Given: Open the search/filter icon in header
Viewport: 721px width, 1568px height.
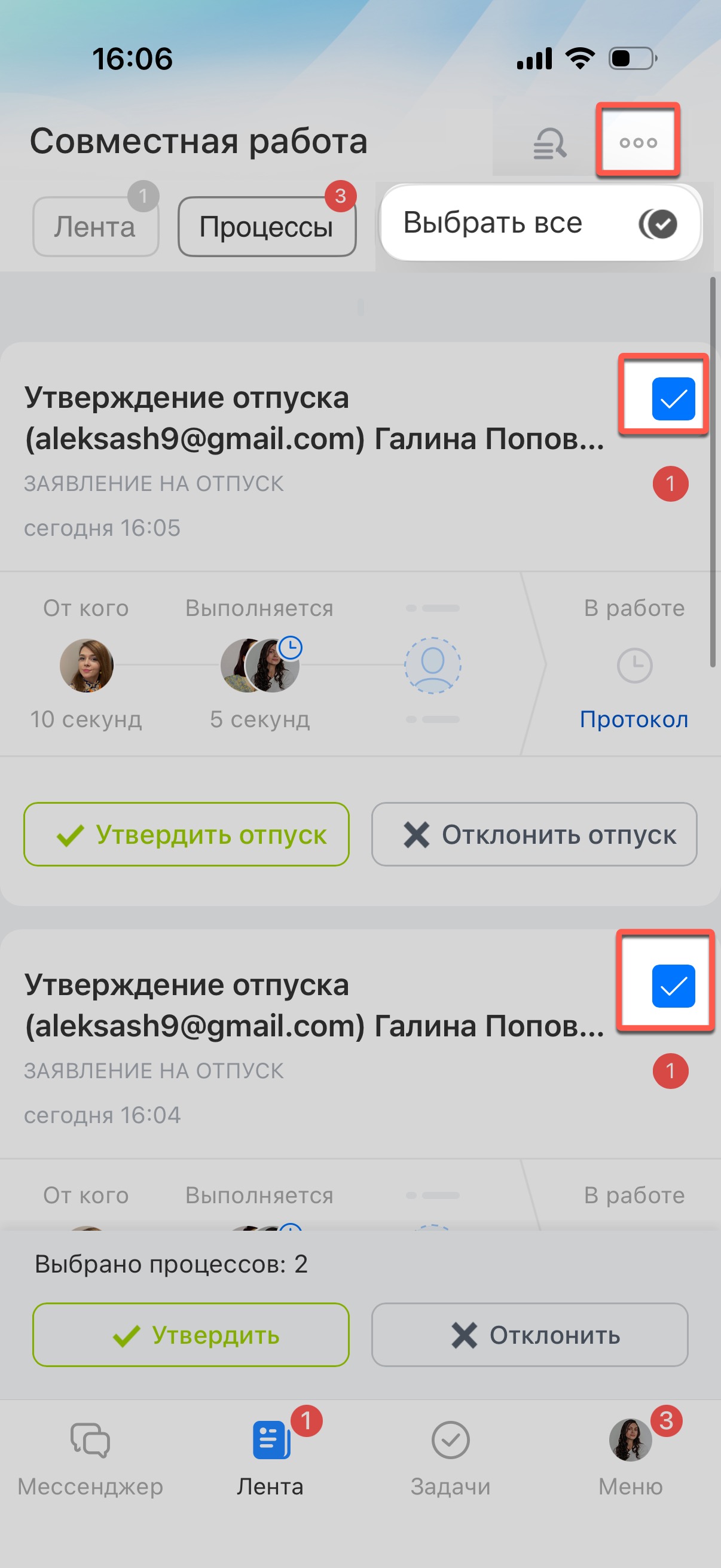Looking at the screenshot, I should [549, 144].
